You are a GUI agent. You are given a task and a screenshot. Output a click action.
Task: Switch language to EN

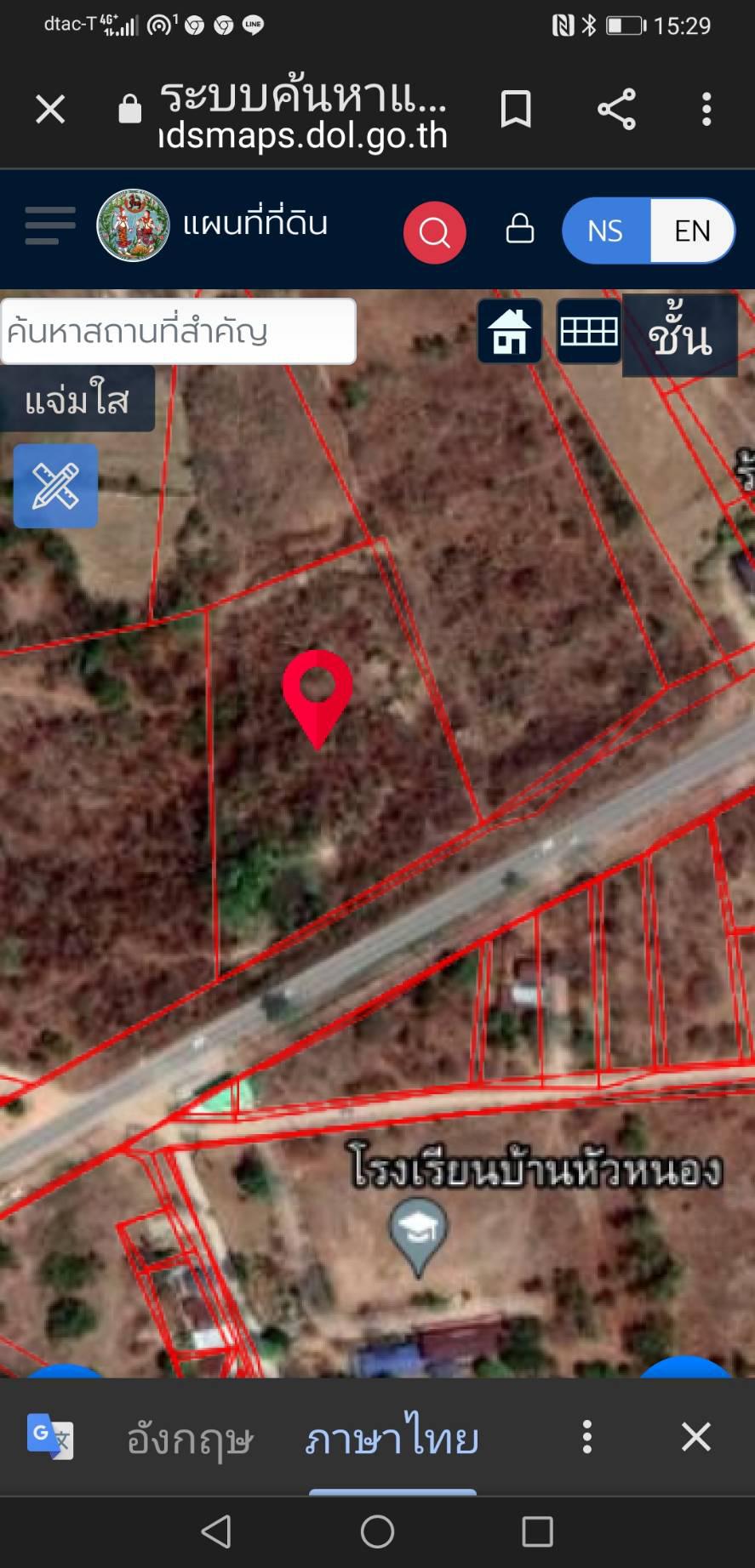[692, 231]
